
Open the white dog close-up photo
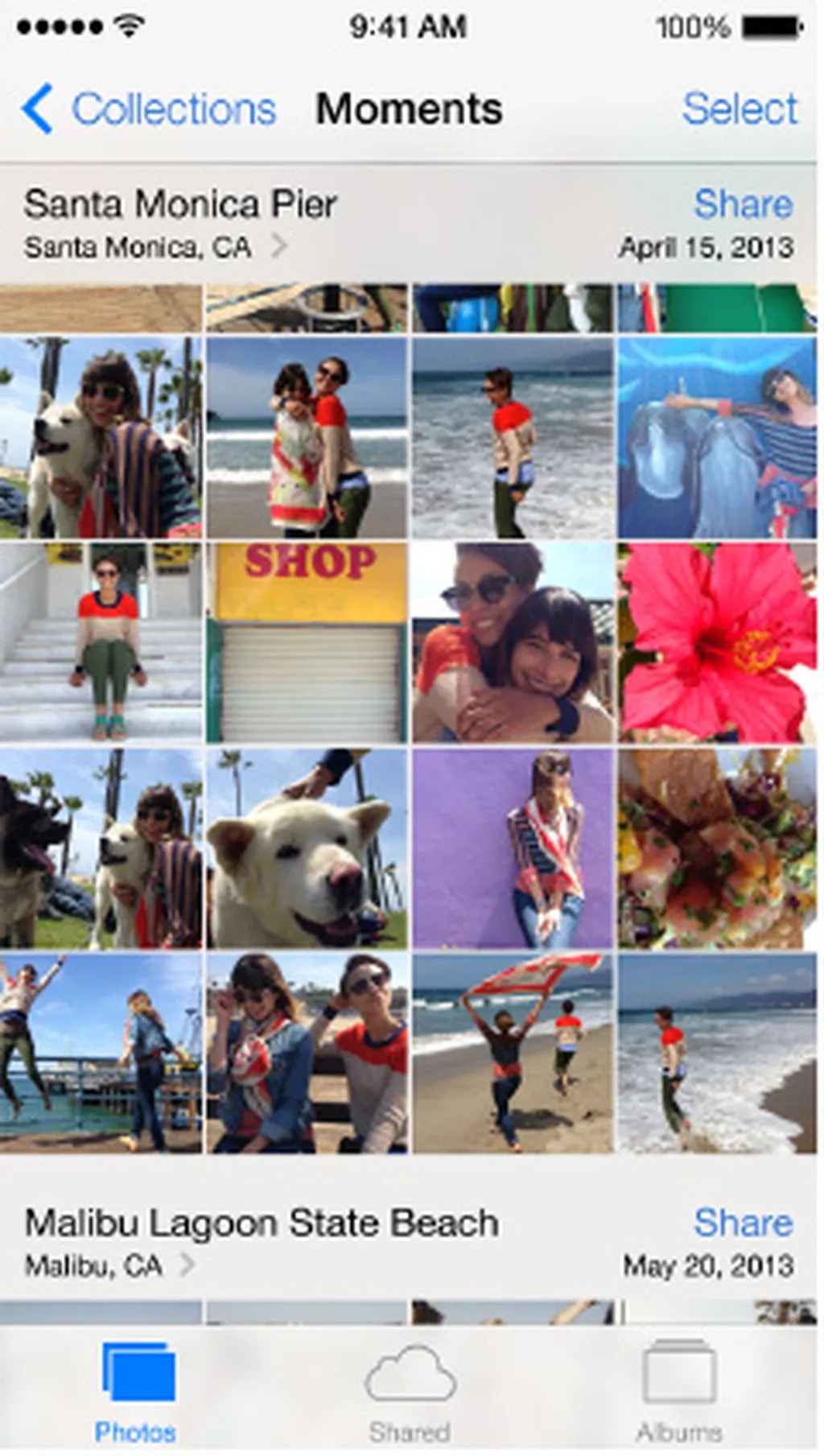[x=307, y=848]
